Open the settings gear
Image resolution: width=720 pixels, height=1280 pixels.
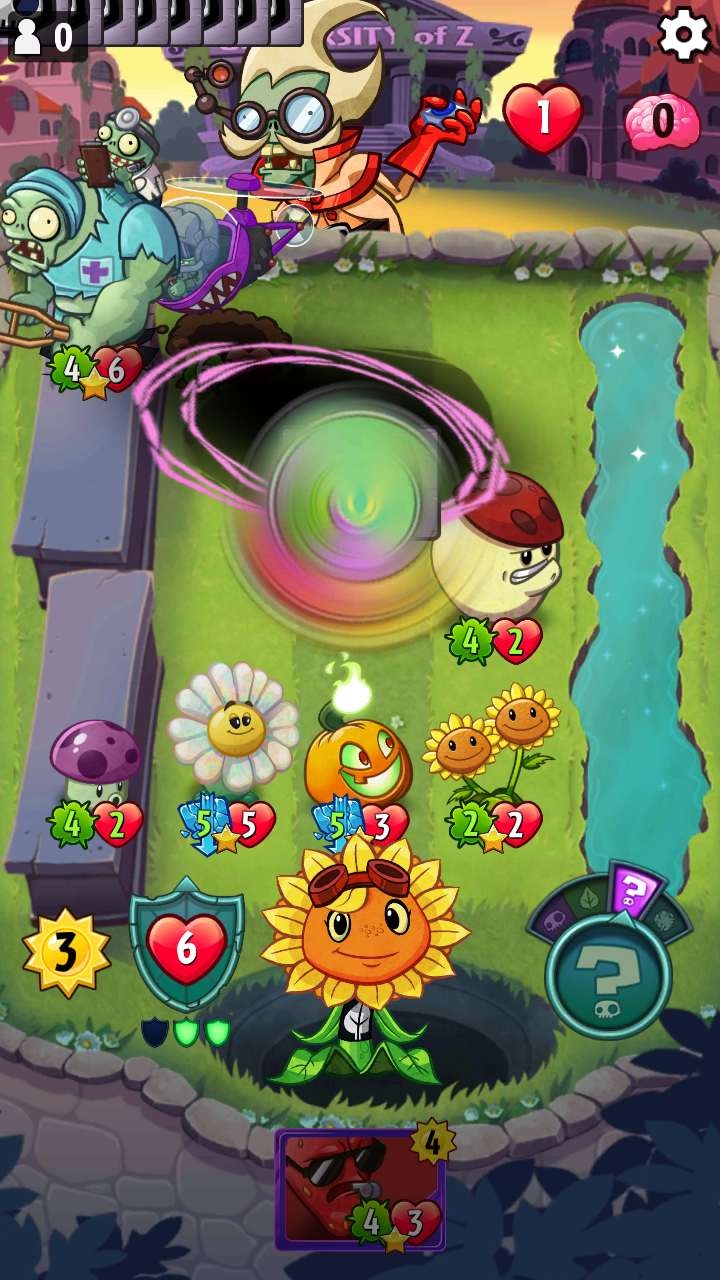coord(683,34)
